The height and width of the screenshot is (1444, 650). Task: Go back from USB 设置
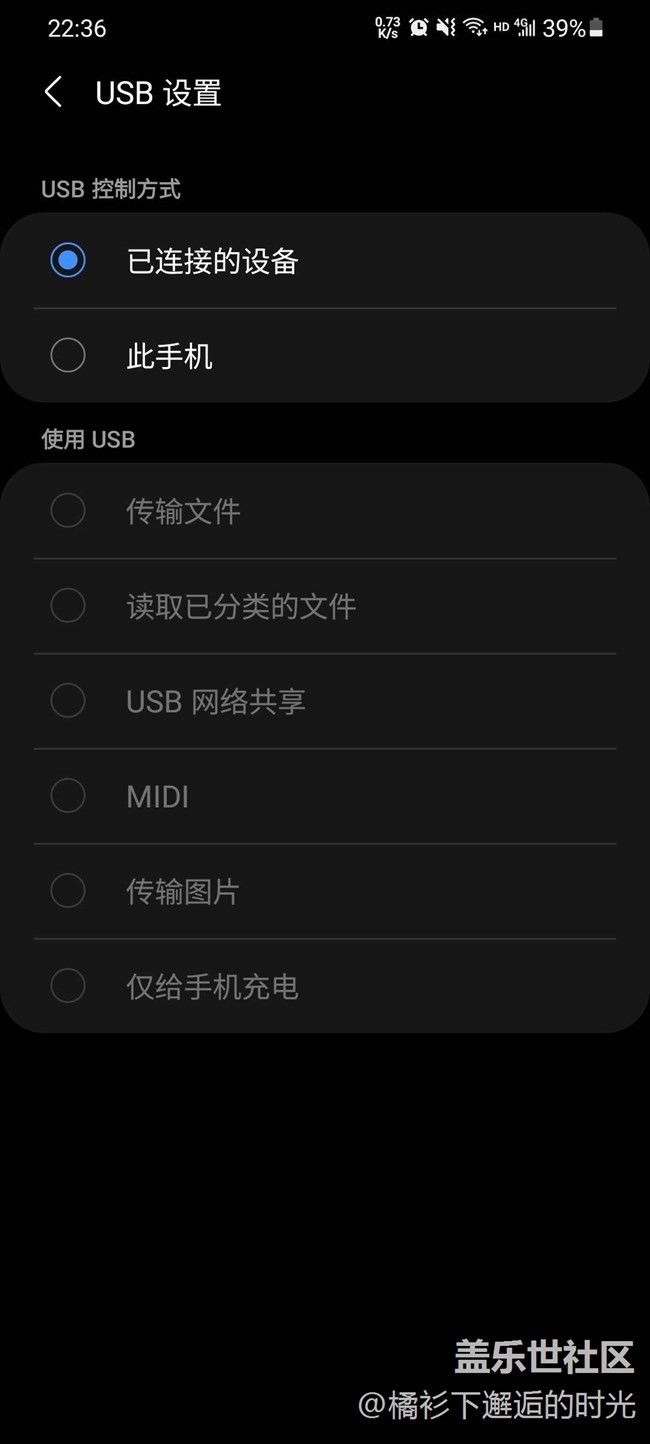tap(54, 93)
